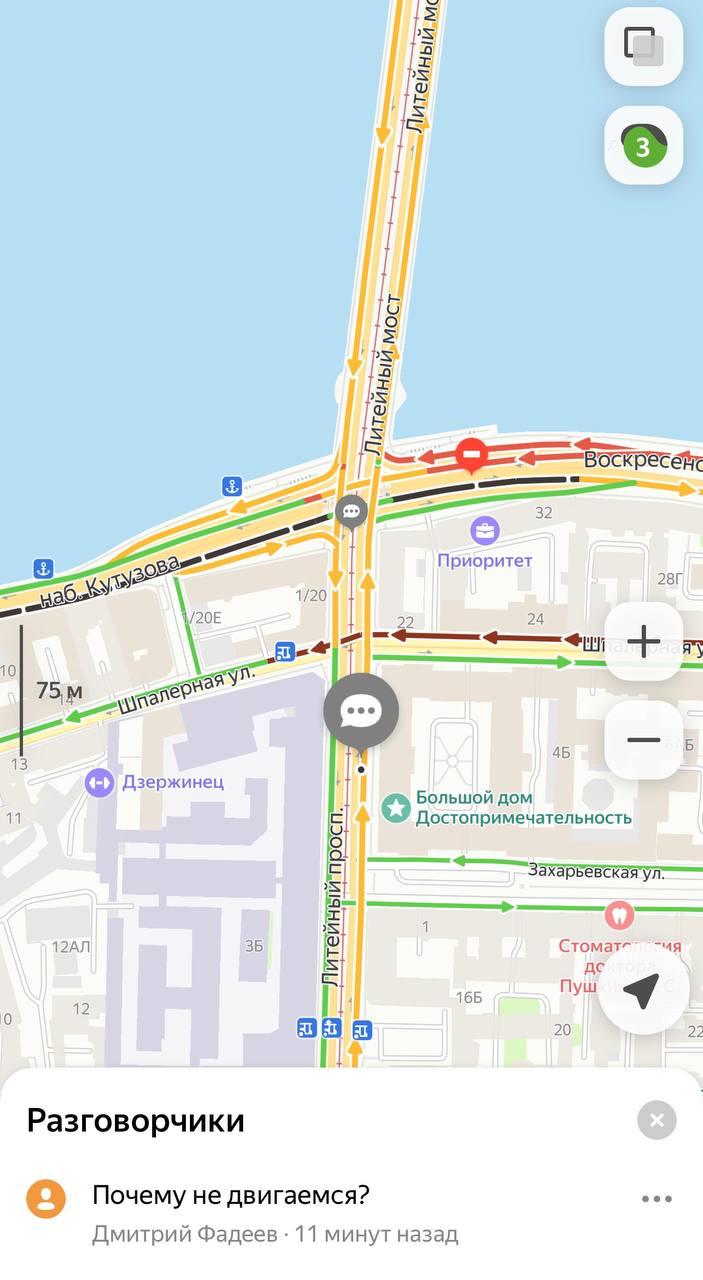Zoom out with the minus button
Screen dimensions: 703x1280
pos(643,740)
